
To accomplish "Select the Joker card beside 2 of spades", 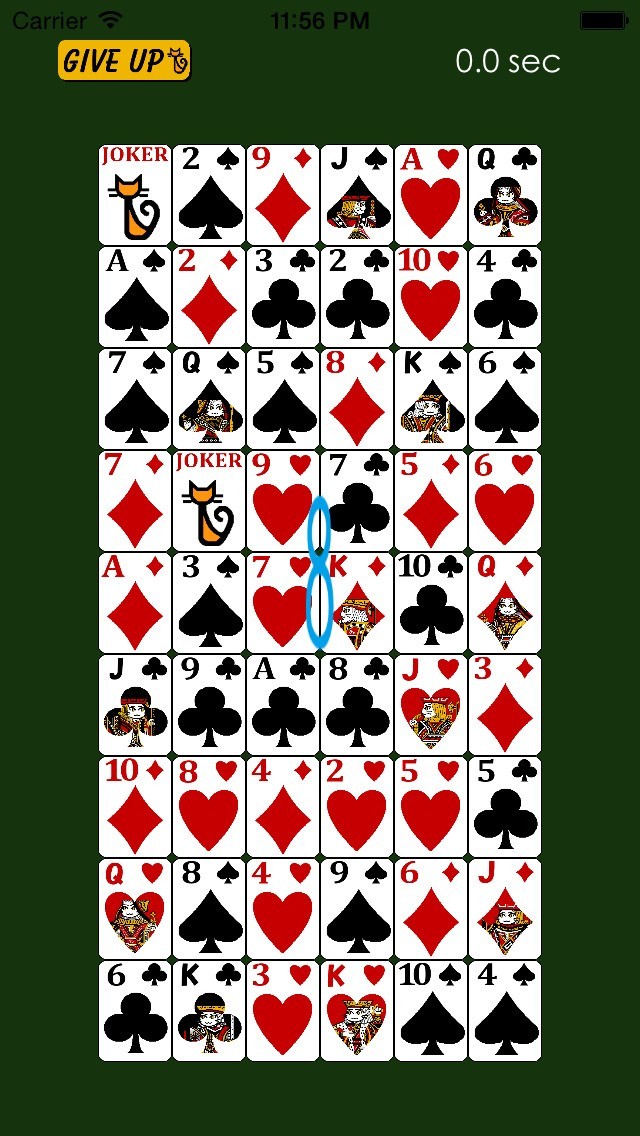I will click(x=135, y=195).
